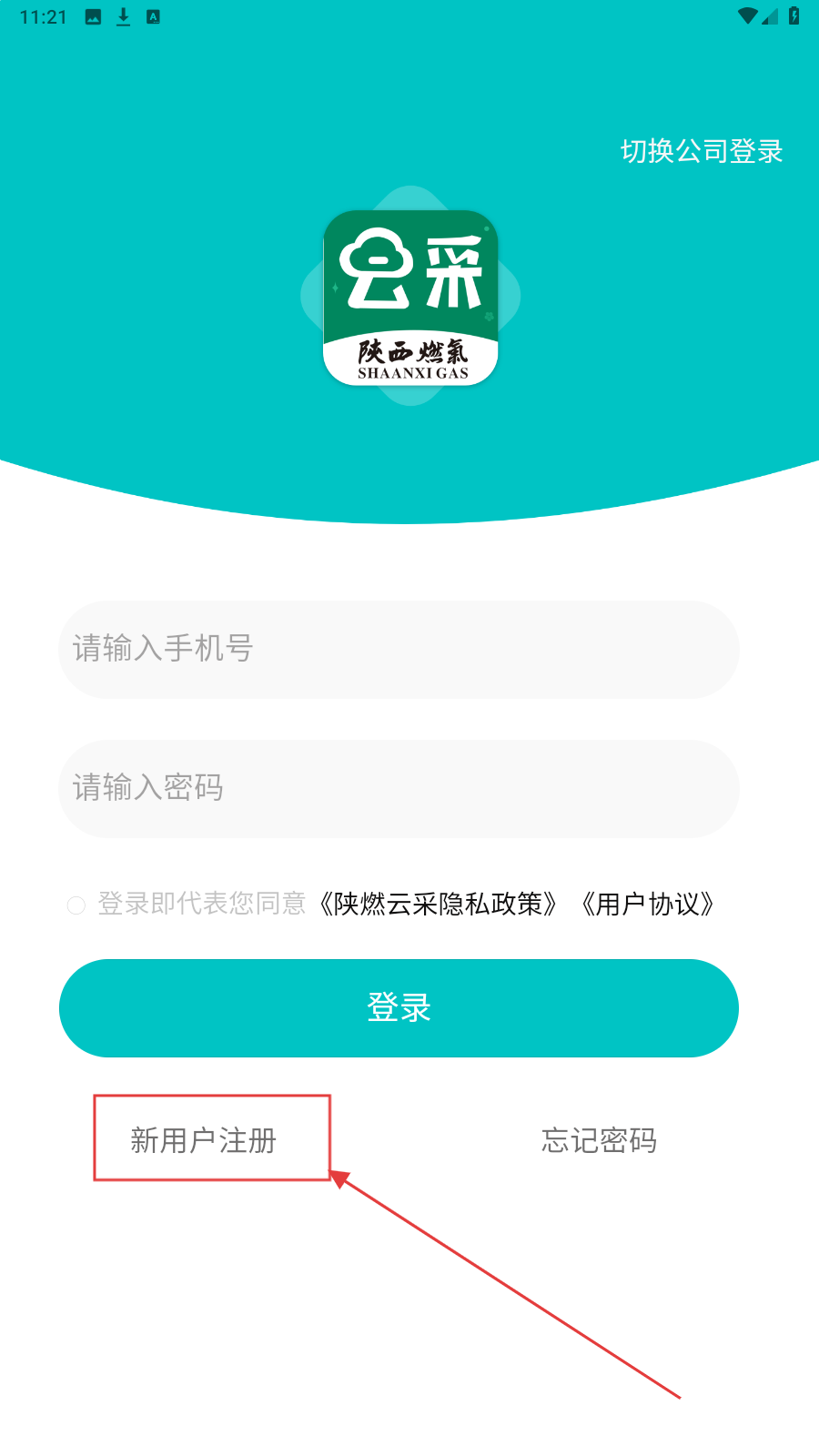Check the agreement consent circle
819x1456 pixels.
pos(76,905)
